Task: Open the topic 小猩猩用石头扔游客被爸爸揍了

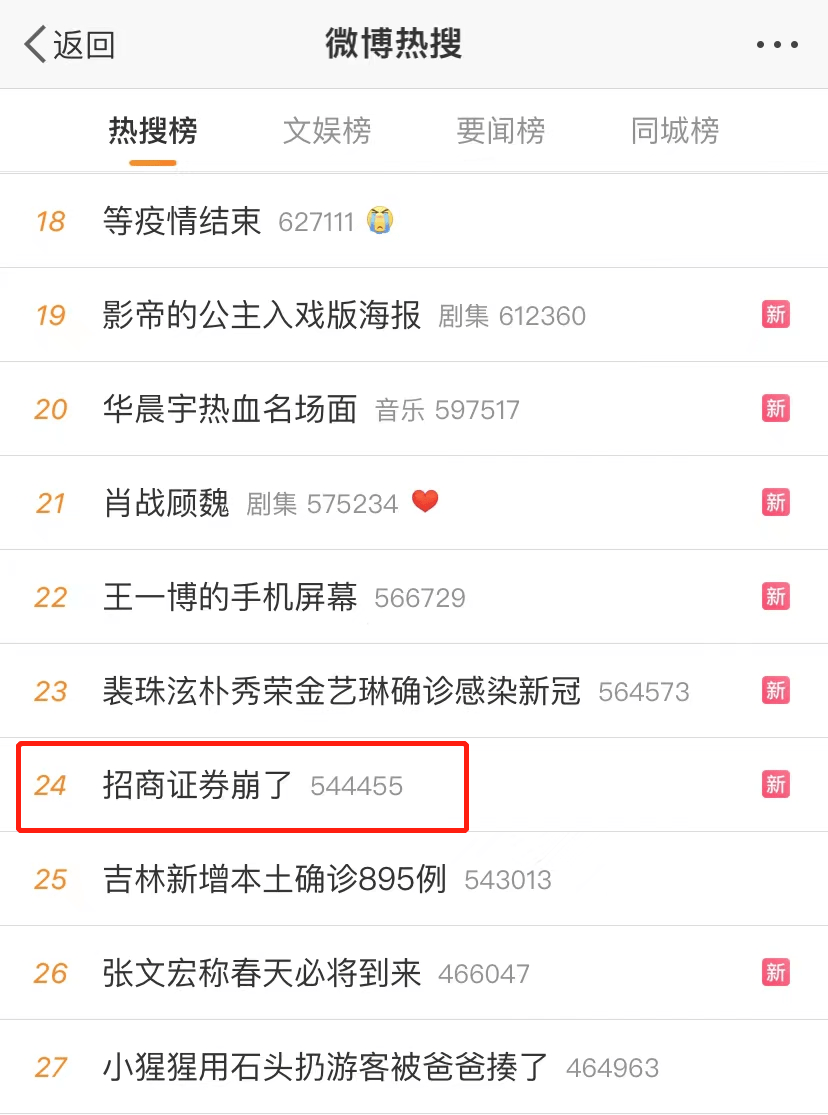Action: (x=326, y=1068)
